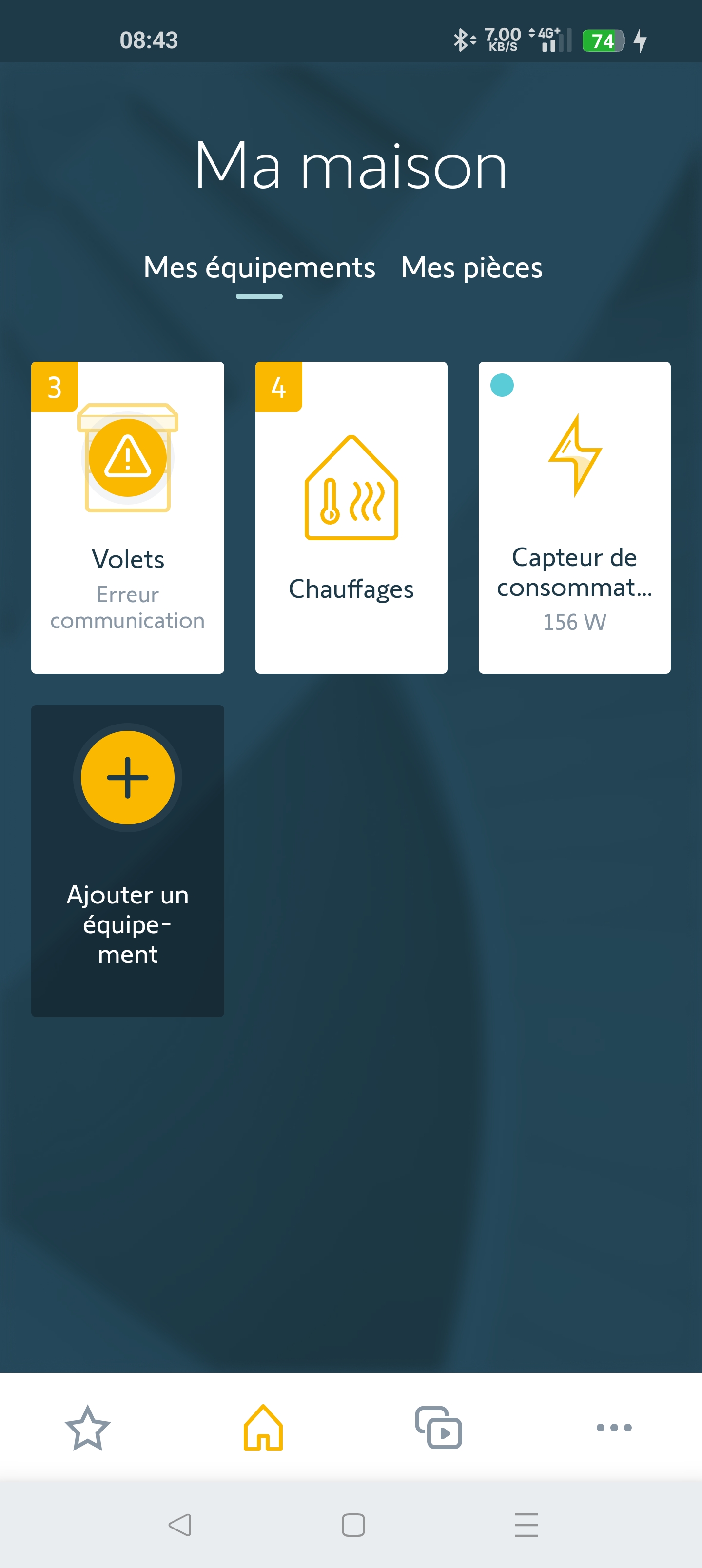The width and height of the screenshot is (702, 1568).
Task: Tap the system back button
Action: 179,1525
